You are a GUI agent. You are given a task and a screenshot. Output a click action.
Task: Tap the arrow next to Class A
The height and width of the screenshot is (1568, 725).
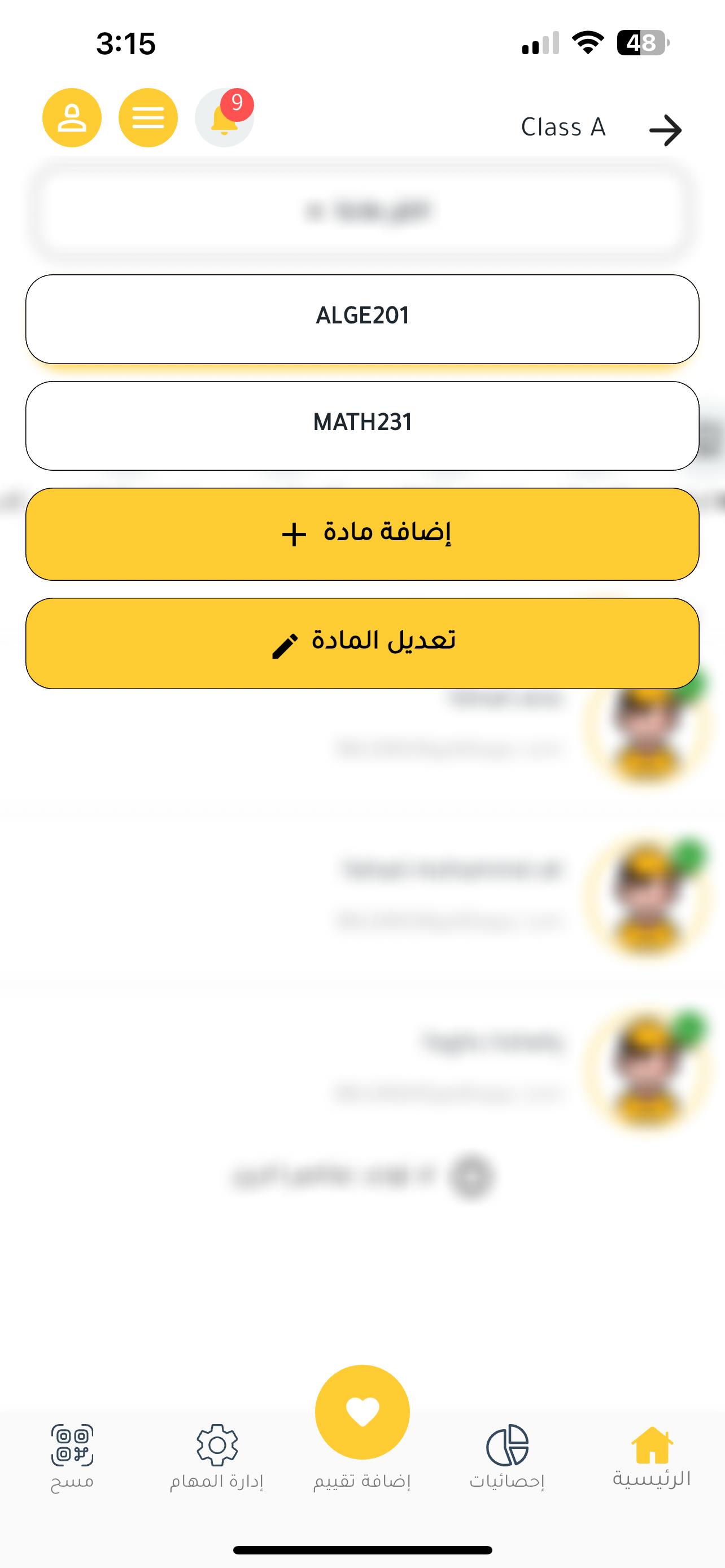pos(665,130)
